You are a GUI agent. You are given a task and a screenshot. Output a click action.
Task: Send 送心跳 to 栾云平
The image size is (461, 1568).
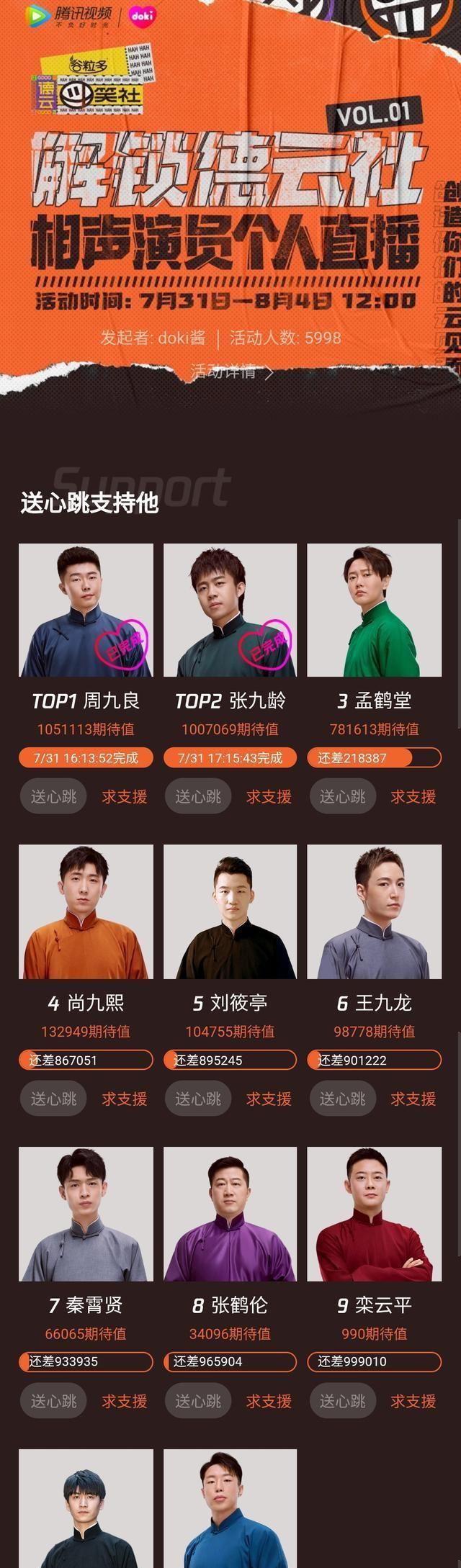point(342,1401)
